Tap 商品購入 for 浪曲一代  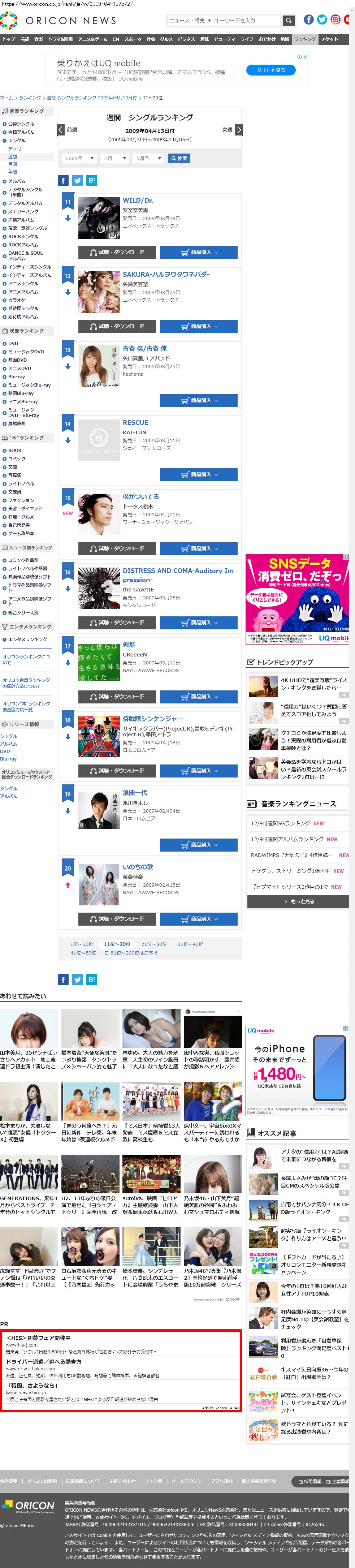point(199,845)
